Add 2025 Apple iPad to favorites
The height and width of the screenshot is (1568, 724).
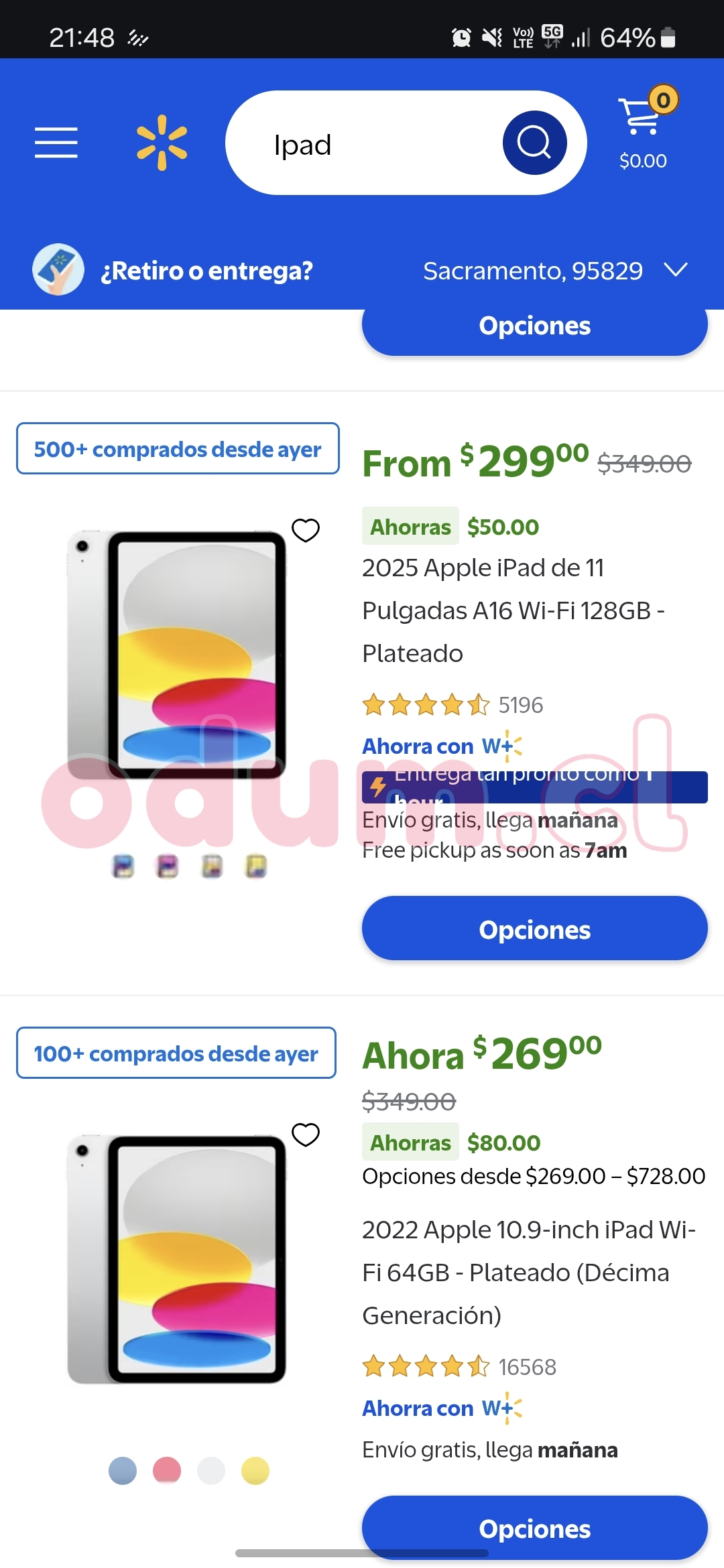(x=306, y=530)
